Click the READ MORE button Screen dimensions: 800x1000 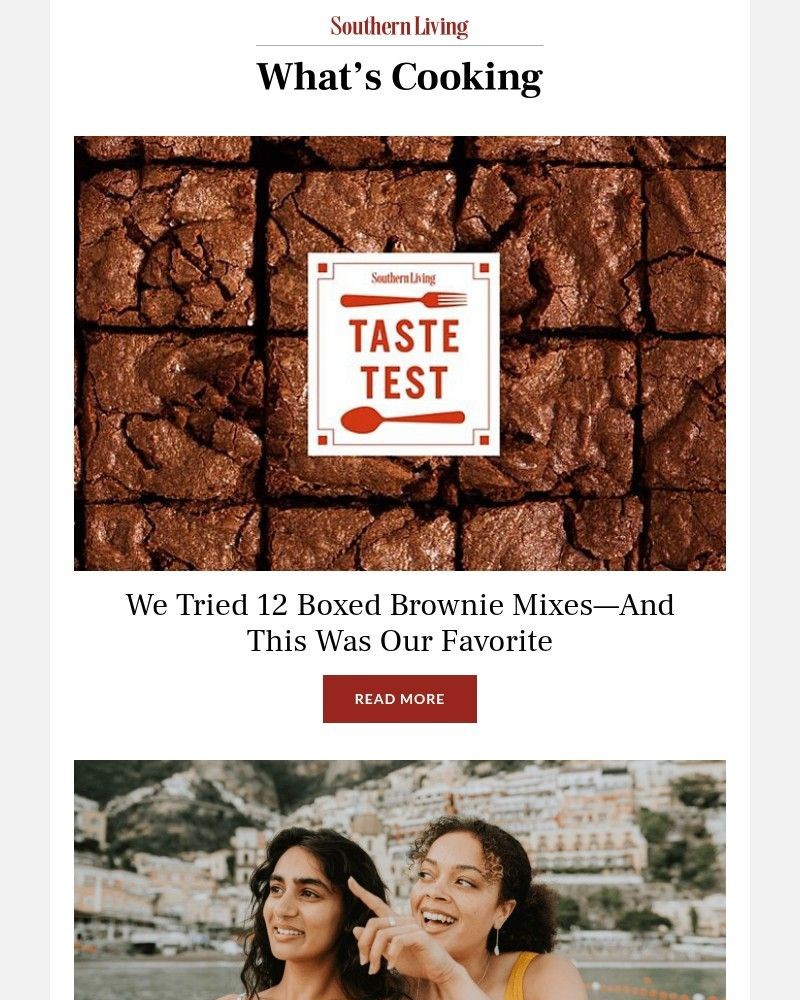point(400,698)
